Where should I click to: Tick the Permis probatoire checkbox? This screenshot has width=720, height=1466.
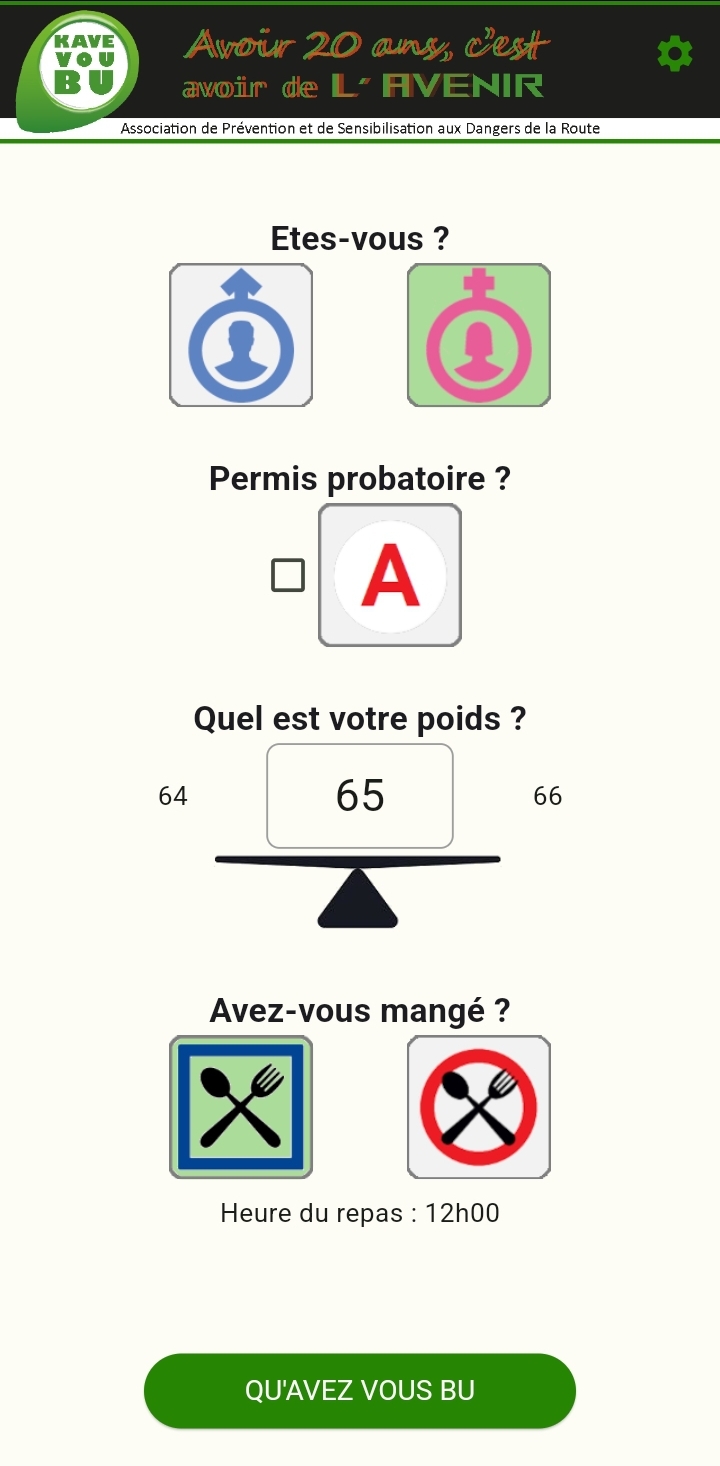pos(288,575)
